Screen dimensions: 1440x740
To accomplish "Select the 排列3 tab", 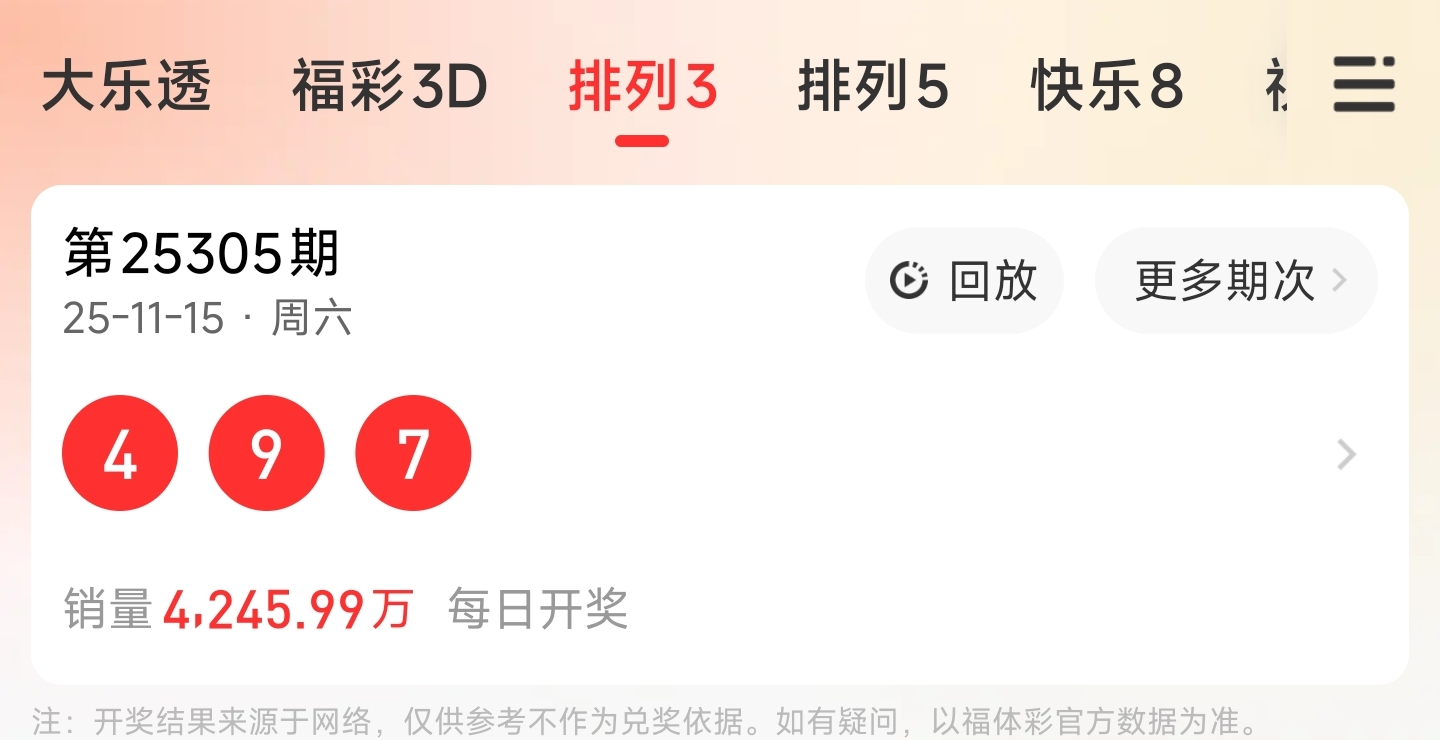I will click(x=643, y=87).
